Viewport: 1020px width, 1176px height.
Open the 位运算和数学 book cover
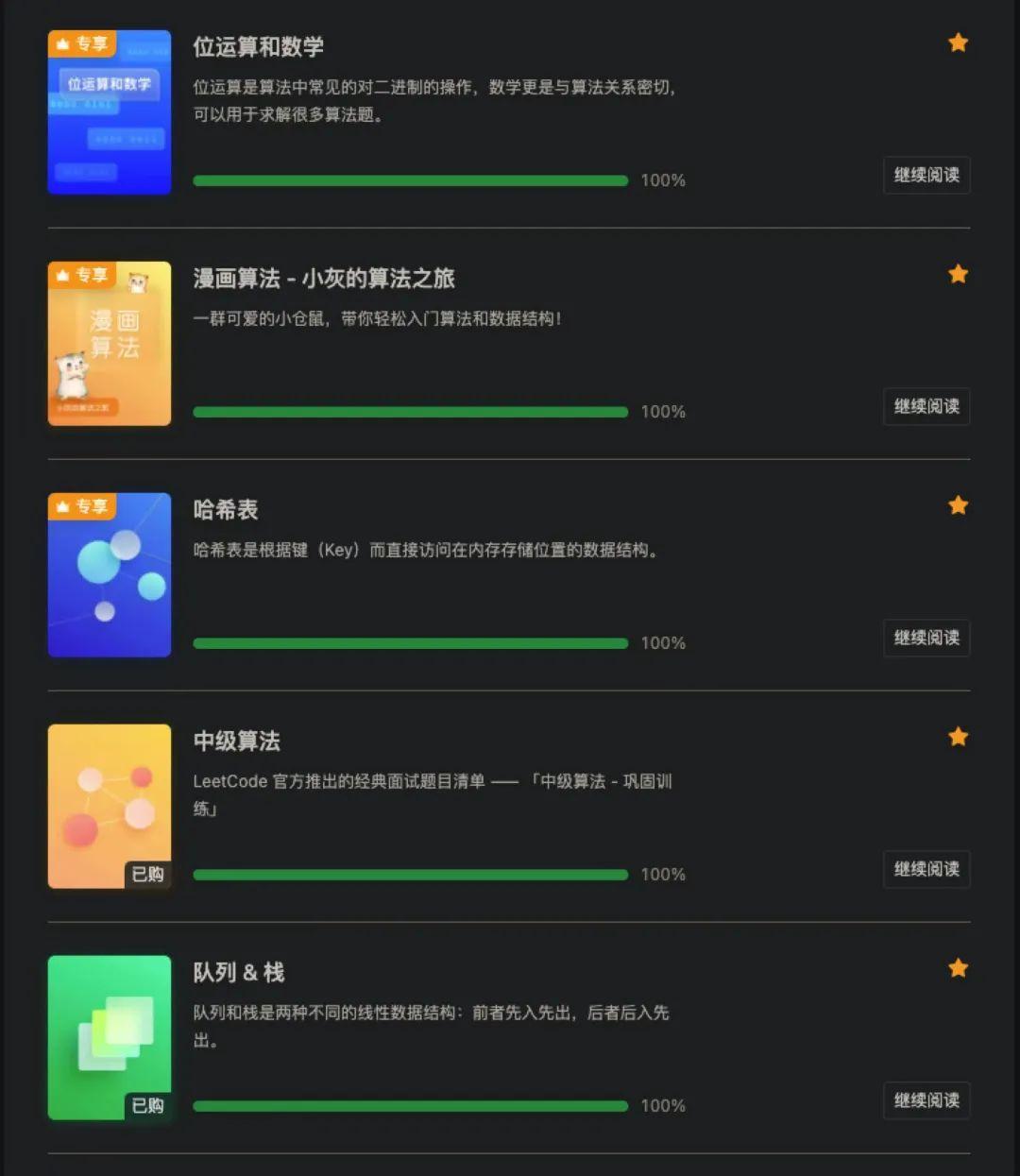pos(110,112)
